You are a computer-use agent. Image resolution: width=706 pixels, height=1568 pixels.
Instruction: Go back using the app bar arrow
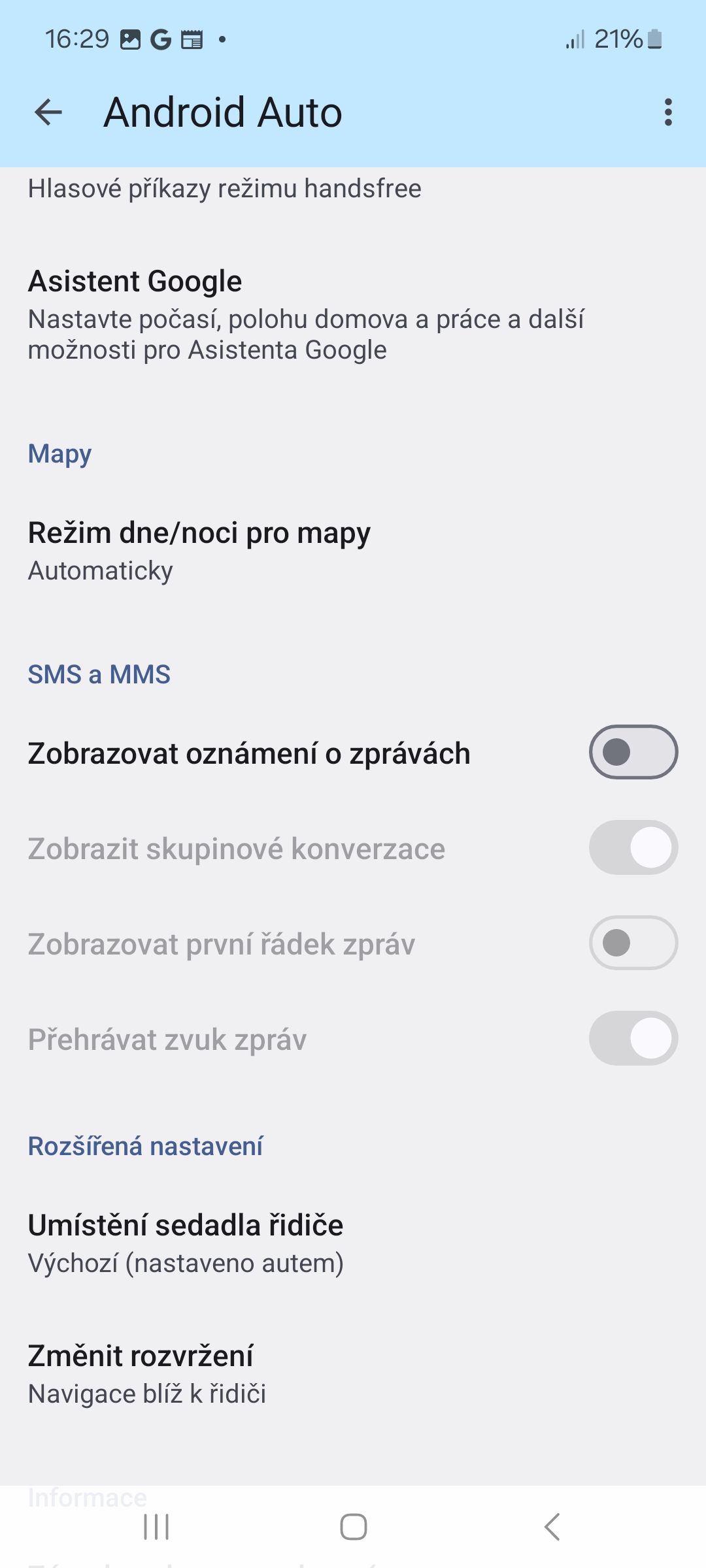[x=48, y=112]
